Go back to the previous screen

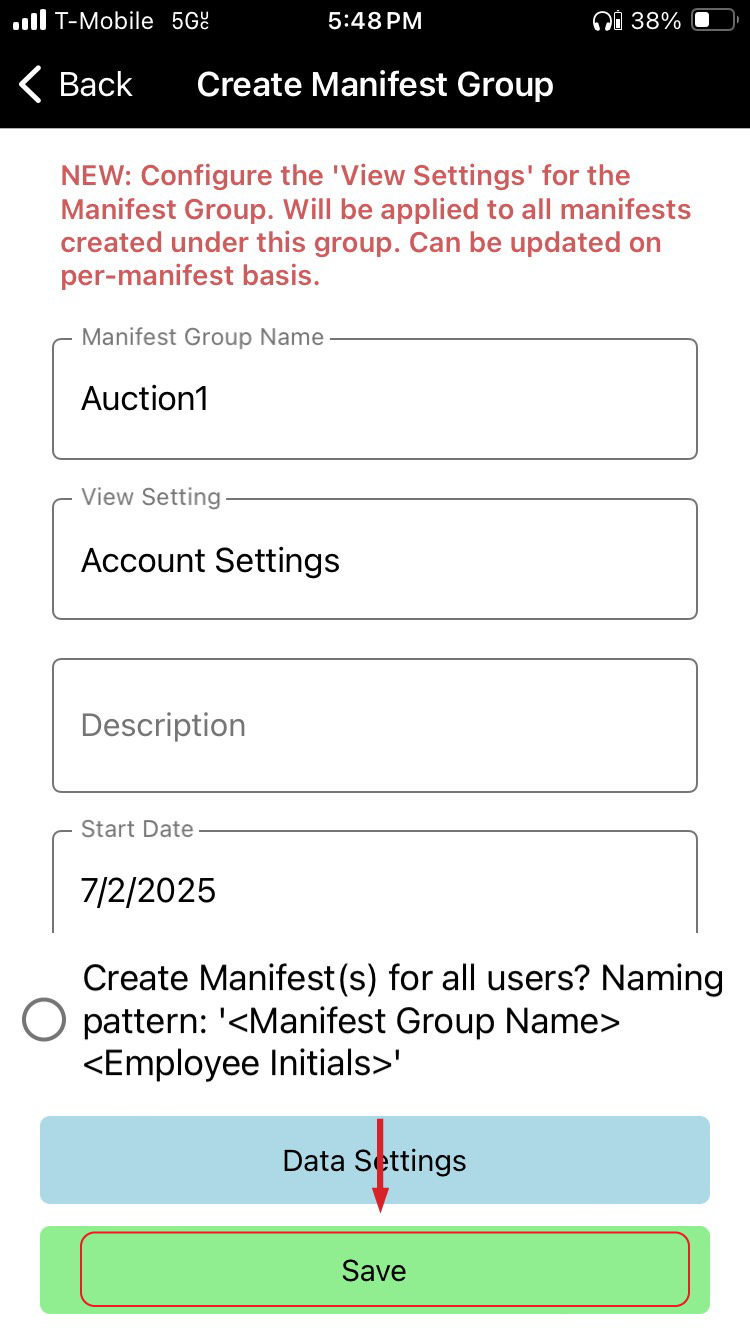[x=75, y=85]
